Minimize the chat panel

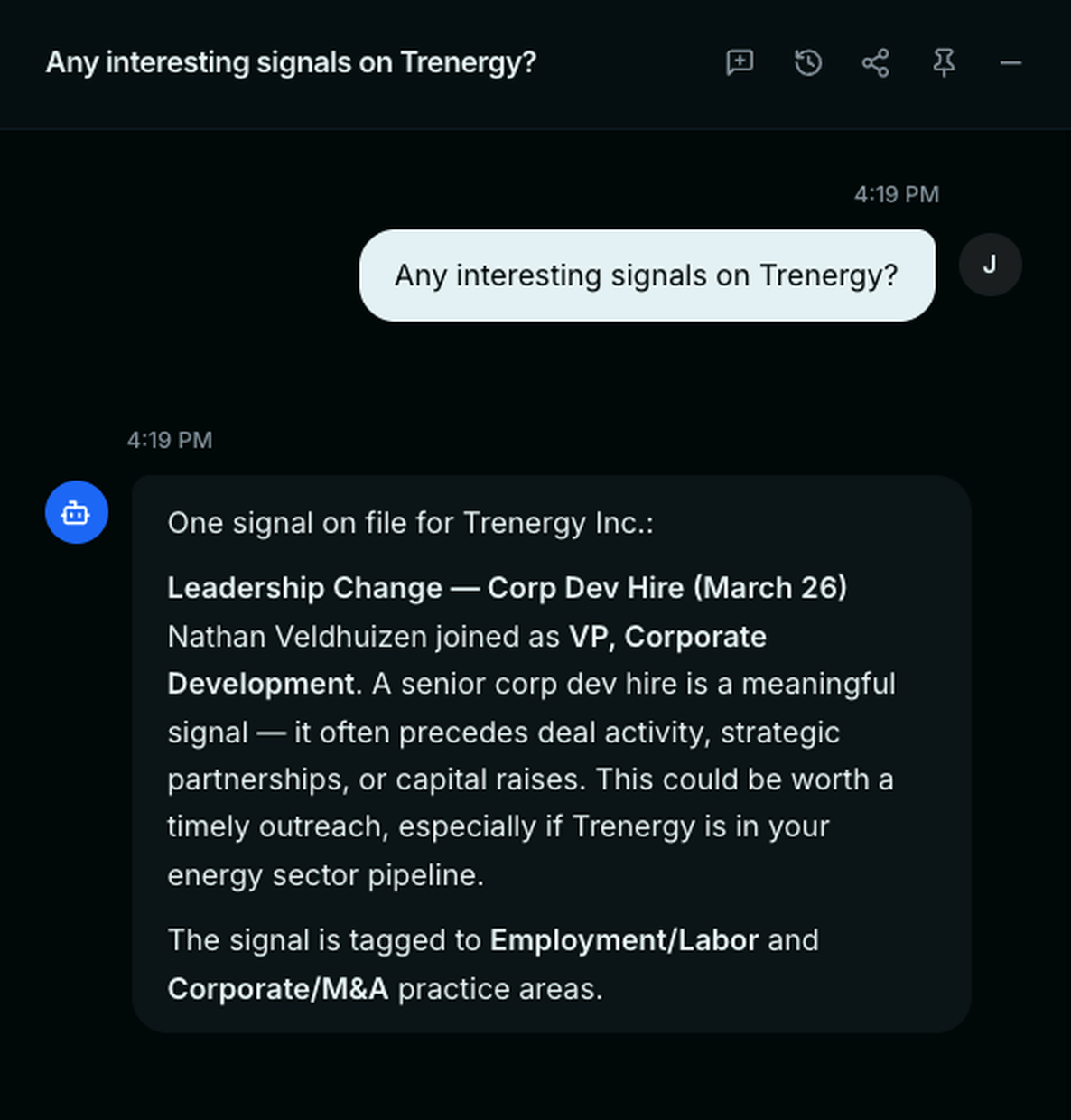pyautogui.click(x=1011, y=63)
